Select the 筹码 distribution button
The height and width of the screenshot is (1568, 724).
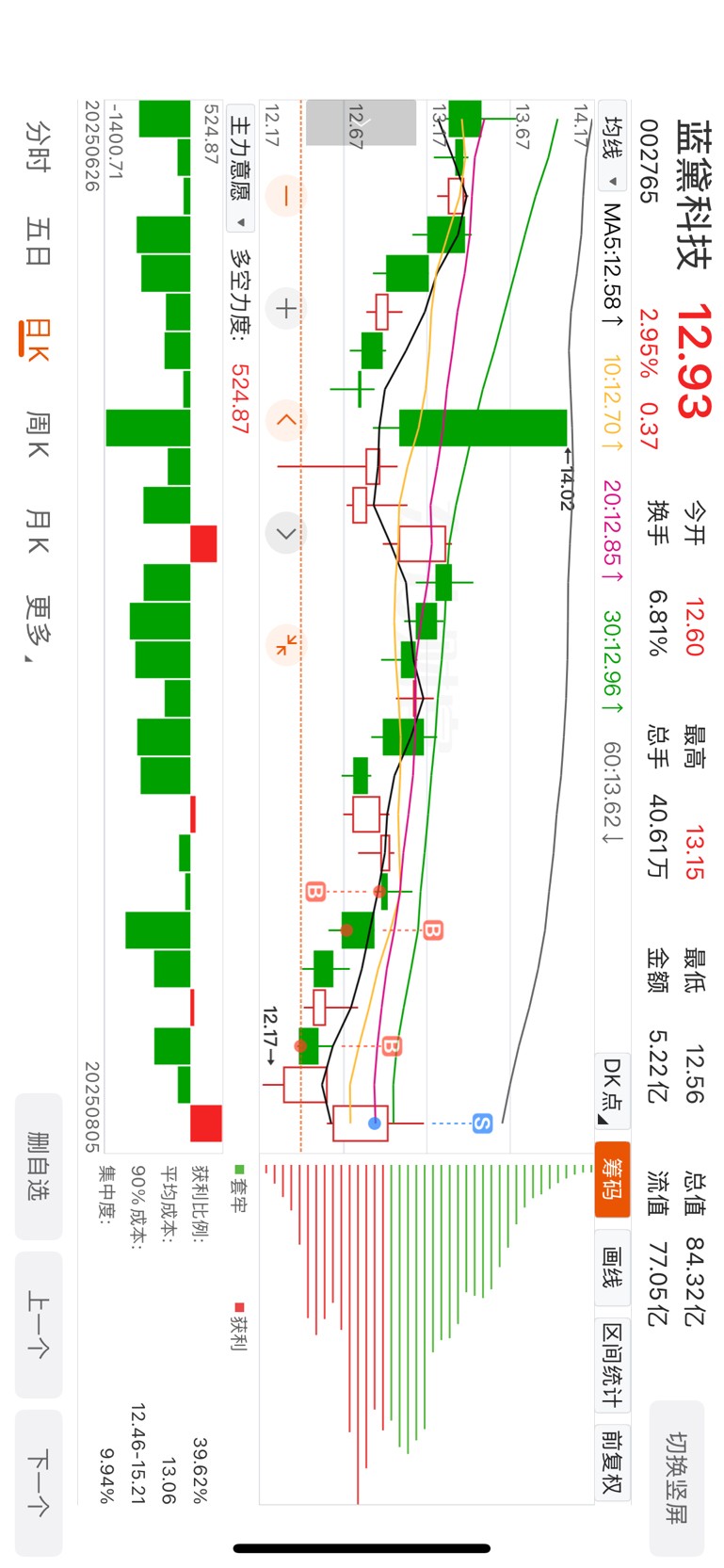(612, 1180)
